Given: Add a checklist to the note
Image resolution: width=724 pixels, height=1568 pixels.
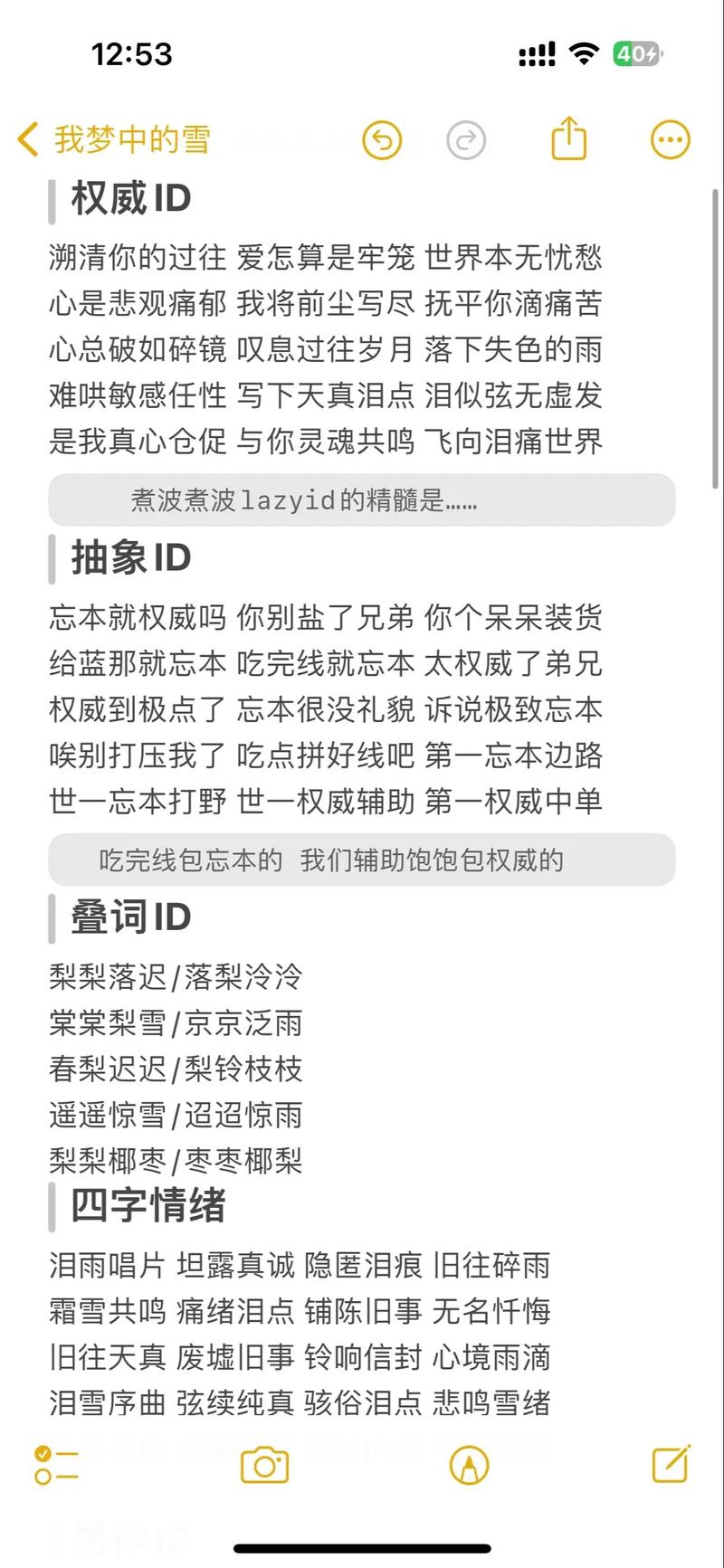Looking at the screenshot, I should point(56,1465).
